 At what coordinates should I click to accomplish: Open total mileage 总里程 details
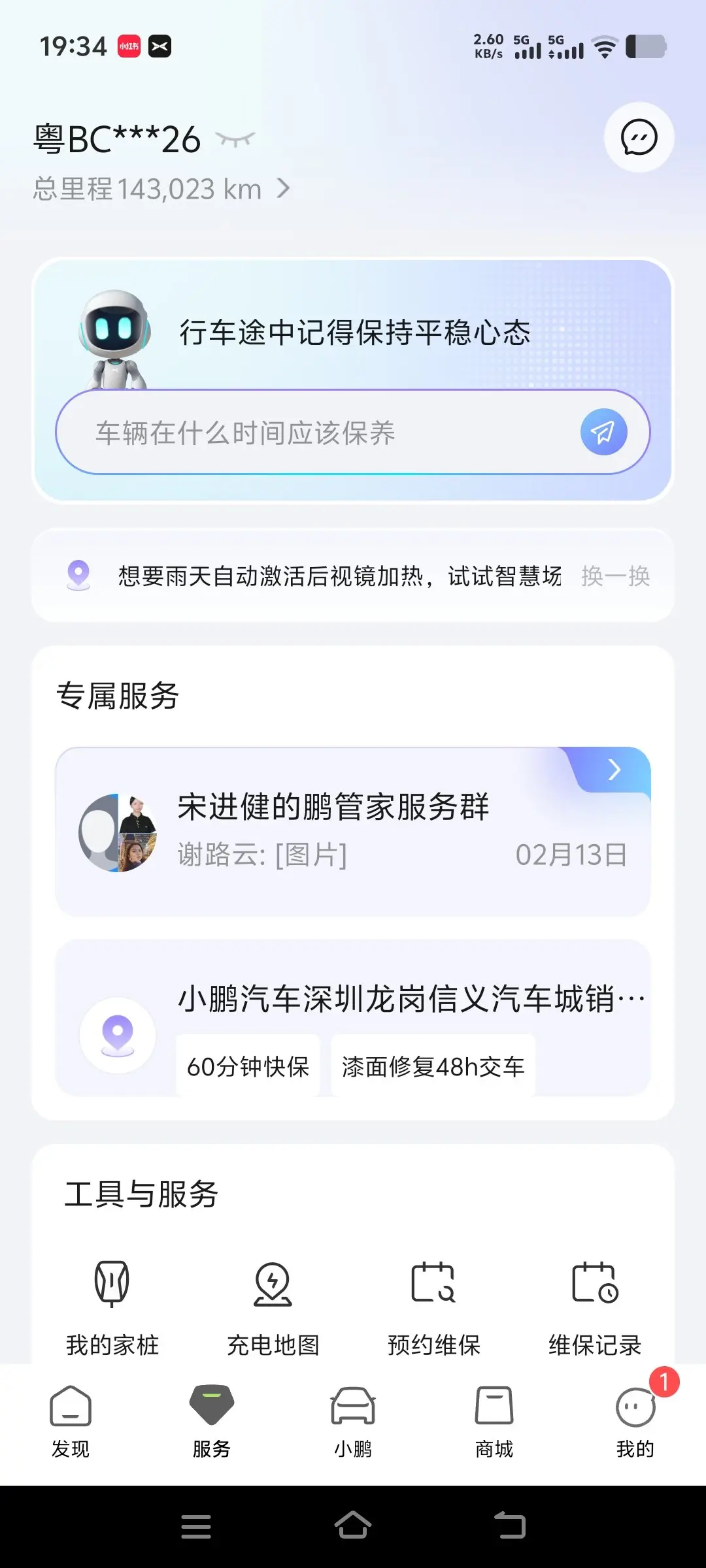pyautogui.click(x=161, y=189)
